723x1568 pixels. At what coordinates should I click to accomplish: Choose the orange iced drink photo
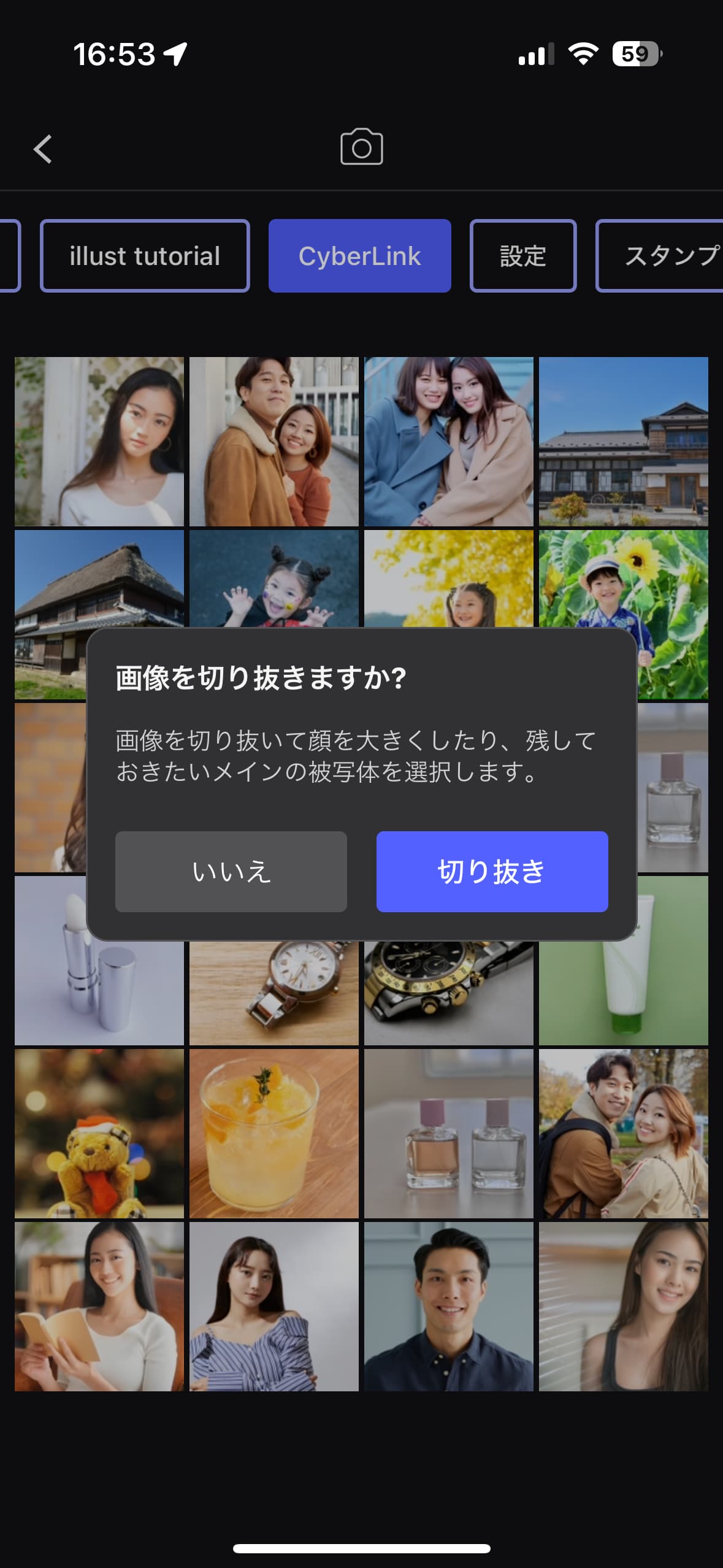pos(274,1133)
